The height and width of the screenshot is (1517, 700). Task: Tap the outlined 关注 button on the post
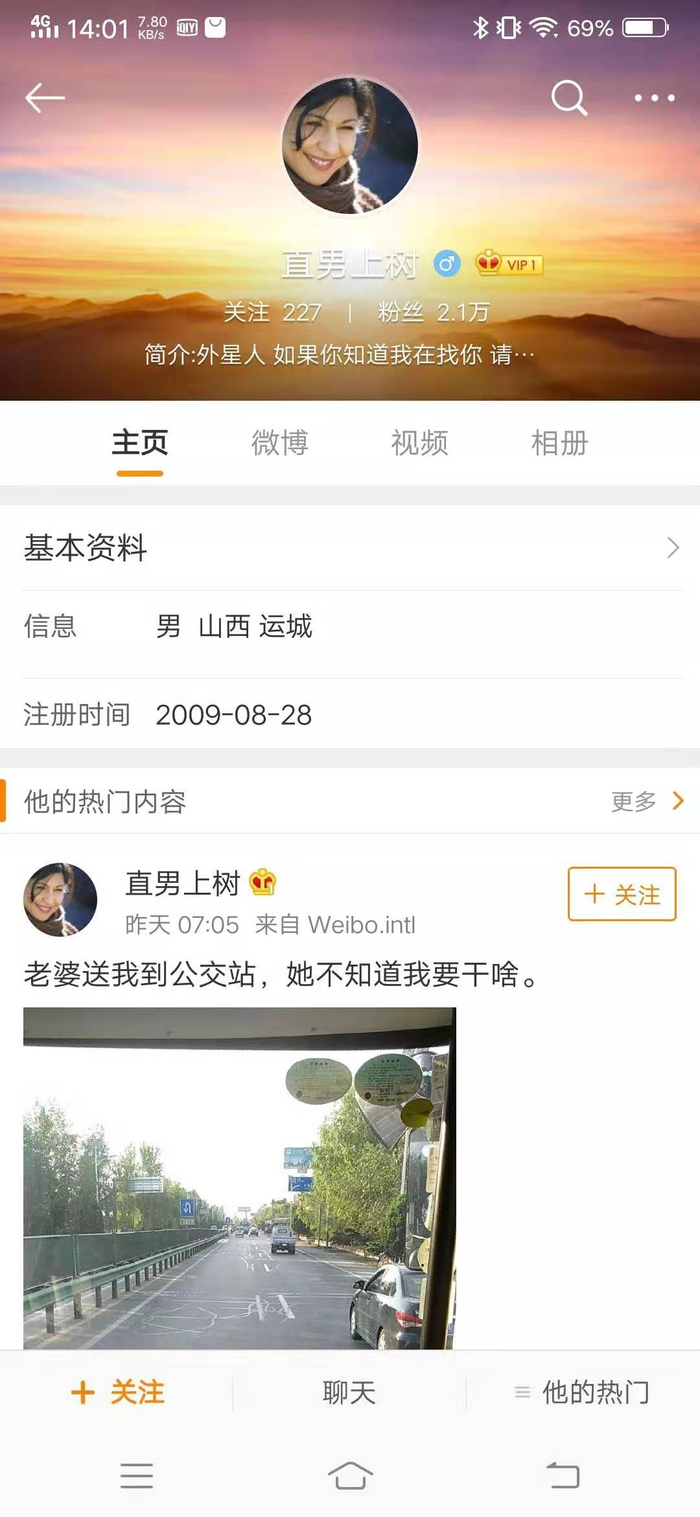[621, 894]
